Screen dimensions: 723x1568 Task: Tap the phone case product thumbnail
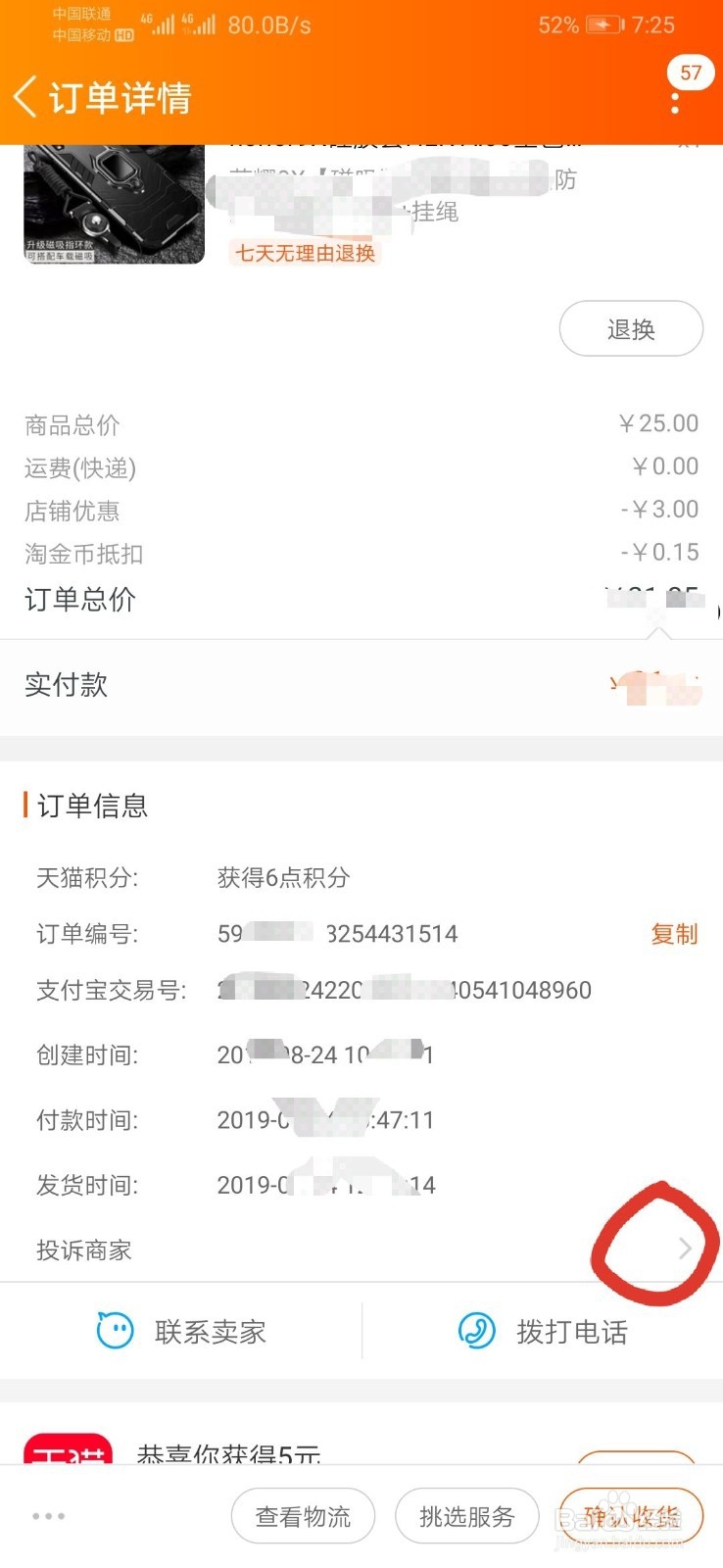click(113, 203)
